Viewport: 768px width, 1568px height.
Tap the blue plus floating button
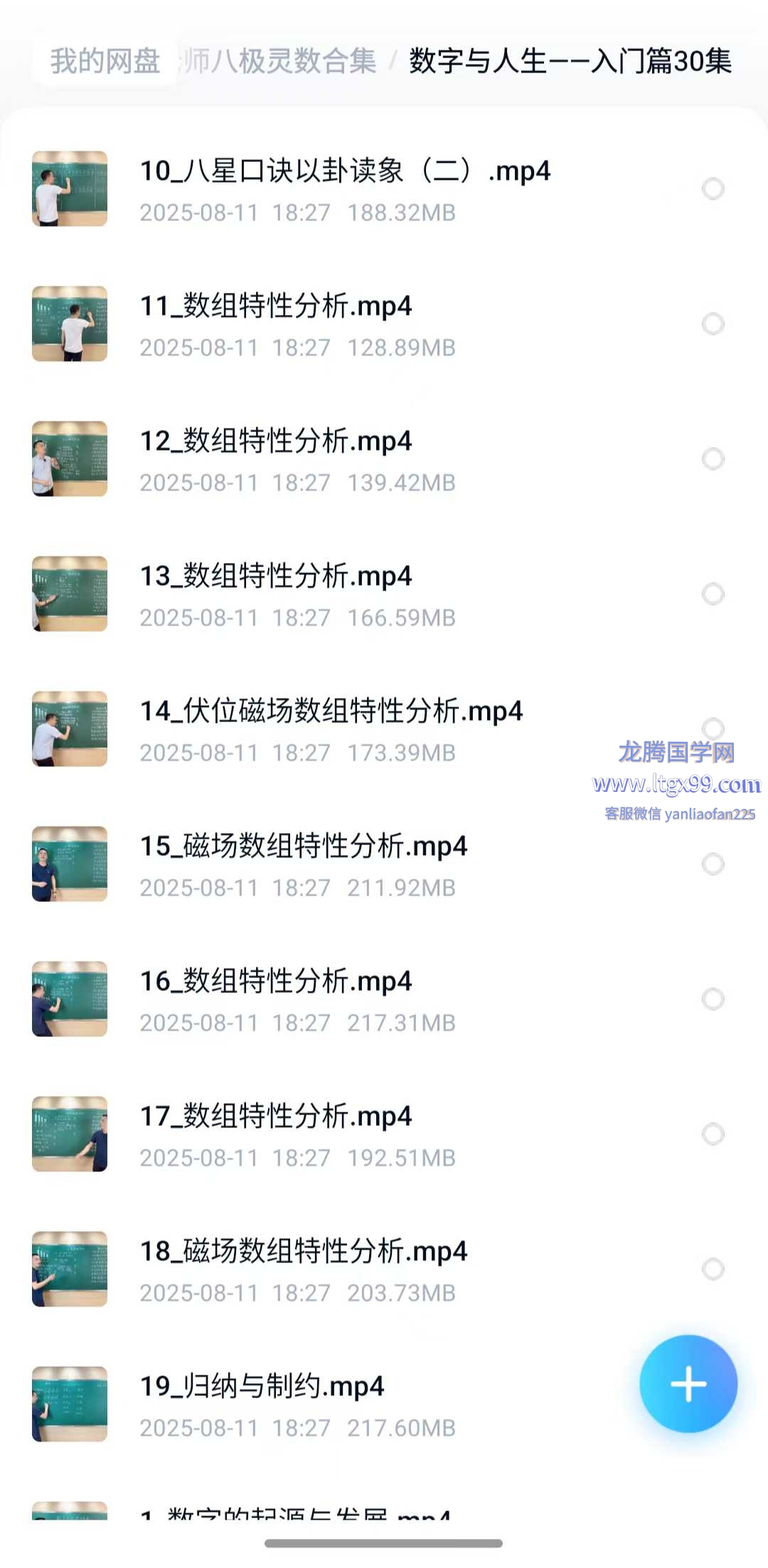(x=688, y=1384)
